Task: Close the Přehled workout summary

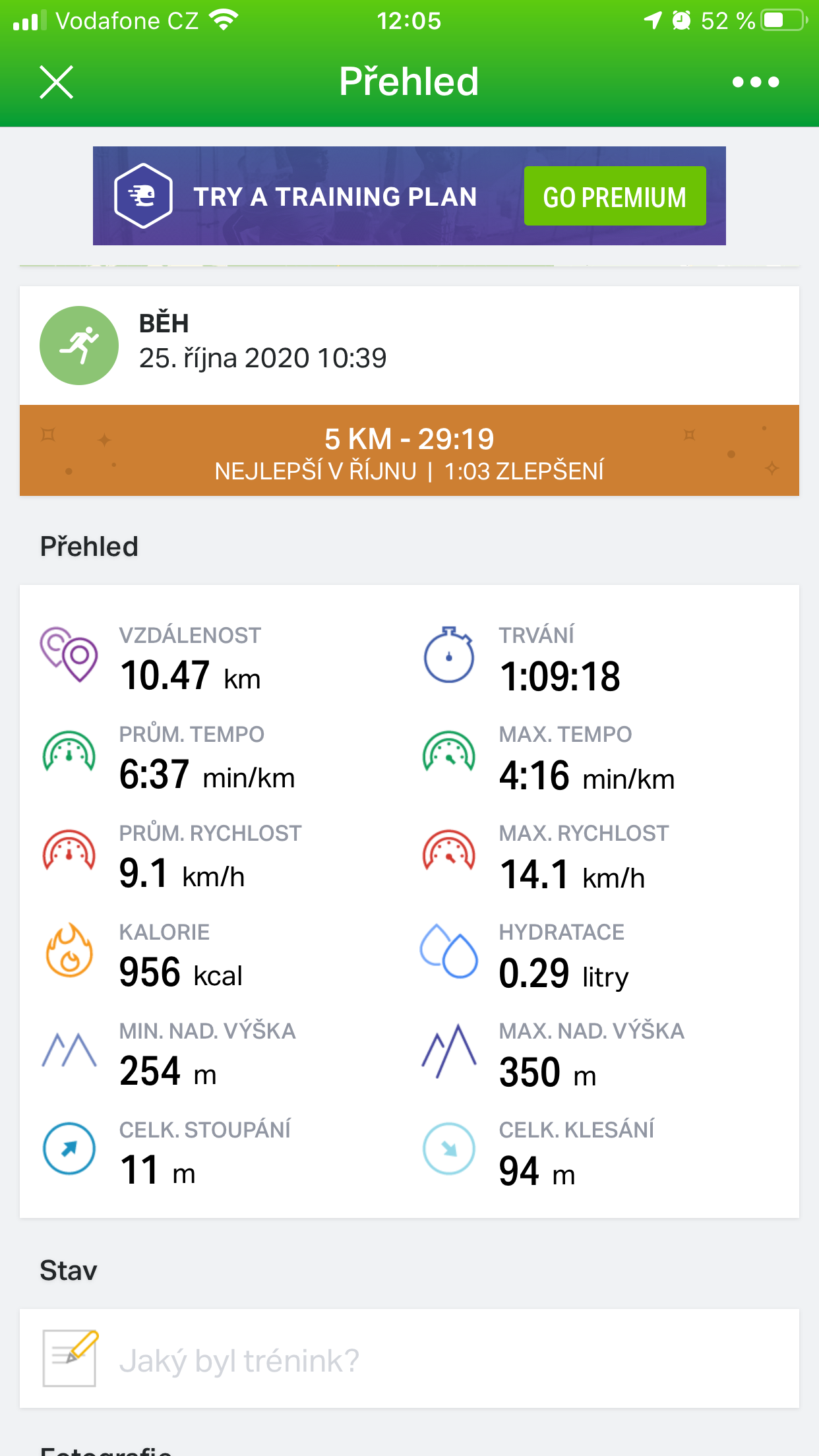Action: click(56, 82)
